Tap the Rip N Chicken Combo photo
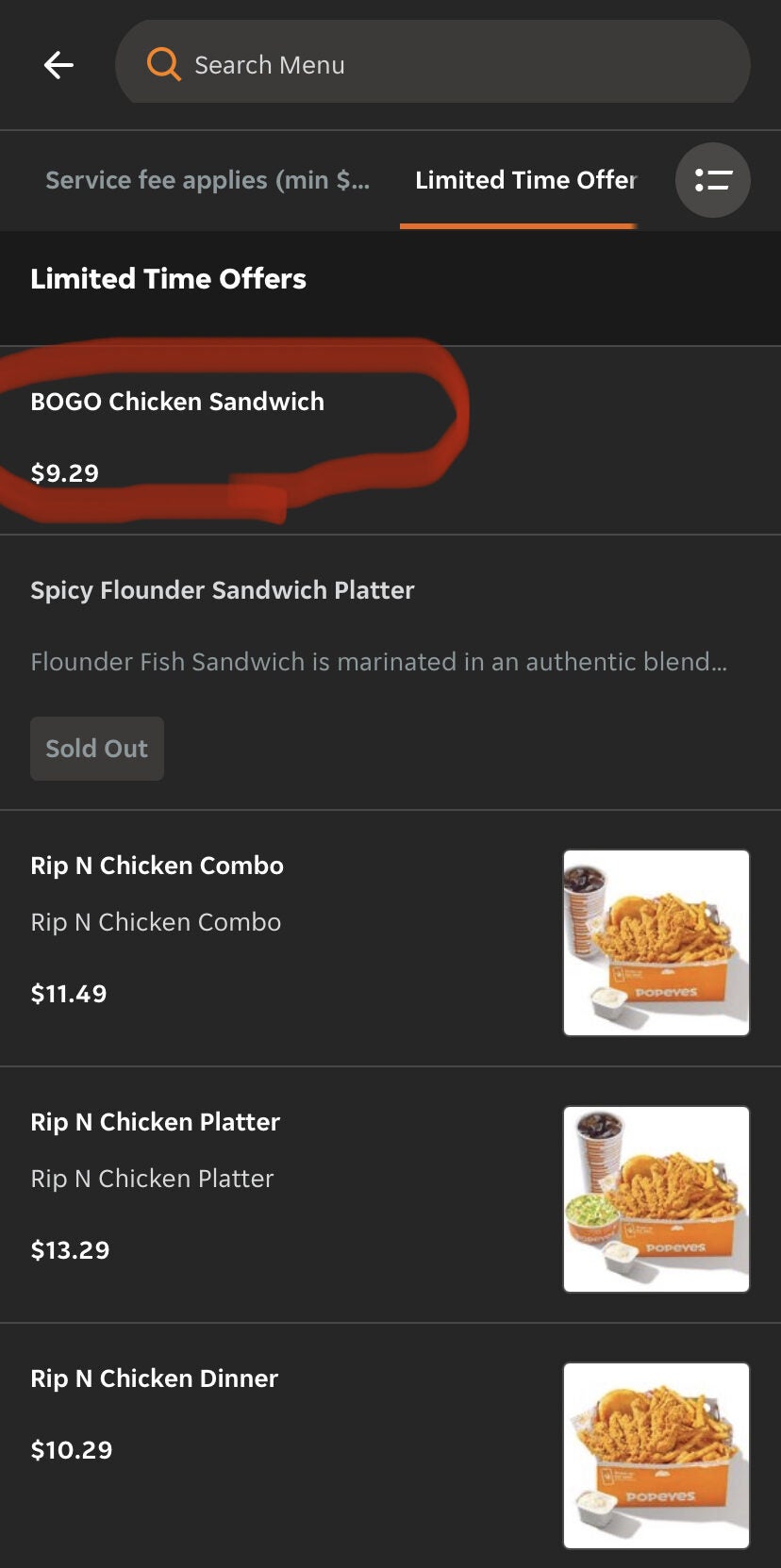Screen dimensions: 781x1568 point(656,942)
